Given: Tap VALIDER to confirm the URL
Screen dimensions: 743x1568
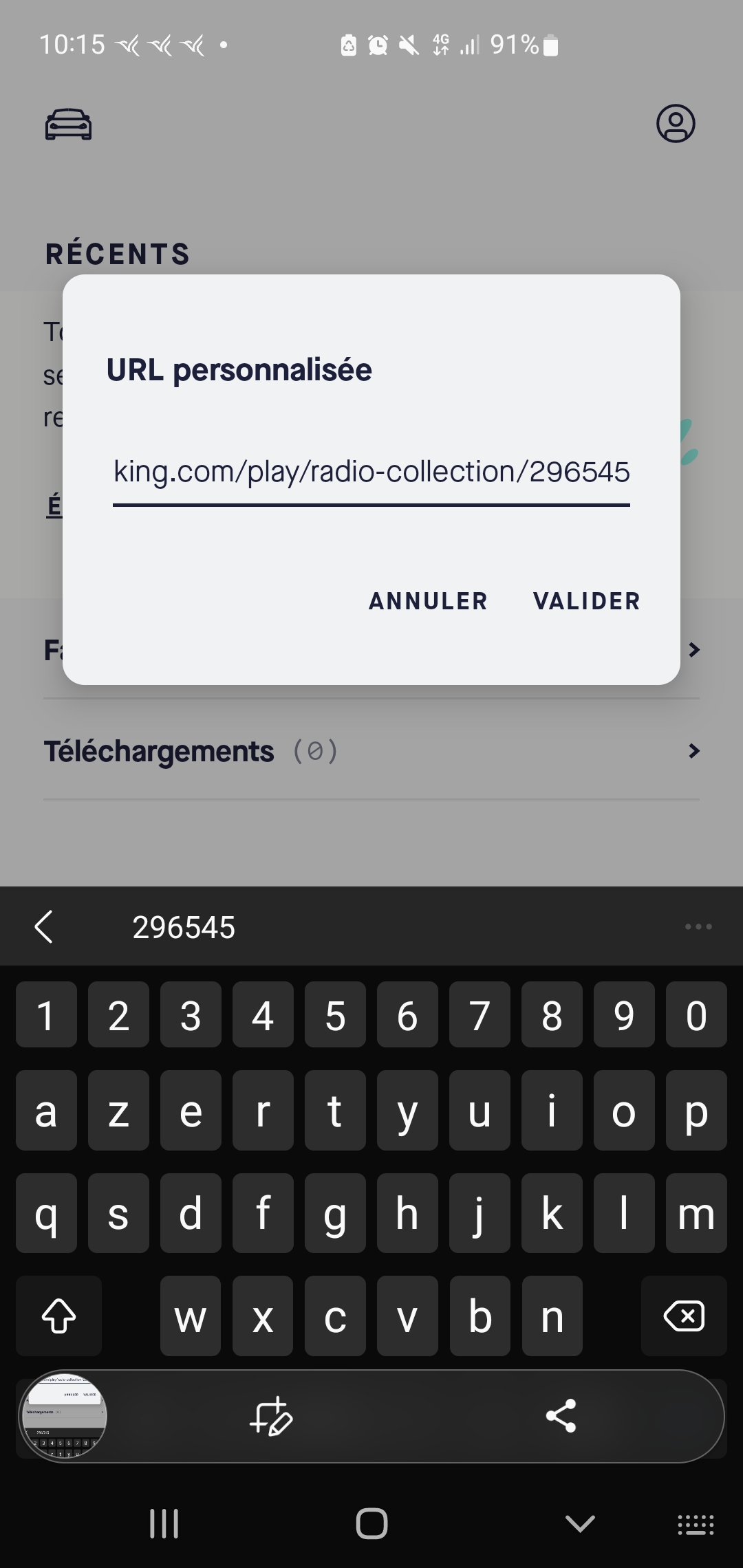Looking at the screenshot, I should 586,601.
